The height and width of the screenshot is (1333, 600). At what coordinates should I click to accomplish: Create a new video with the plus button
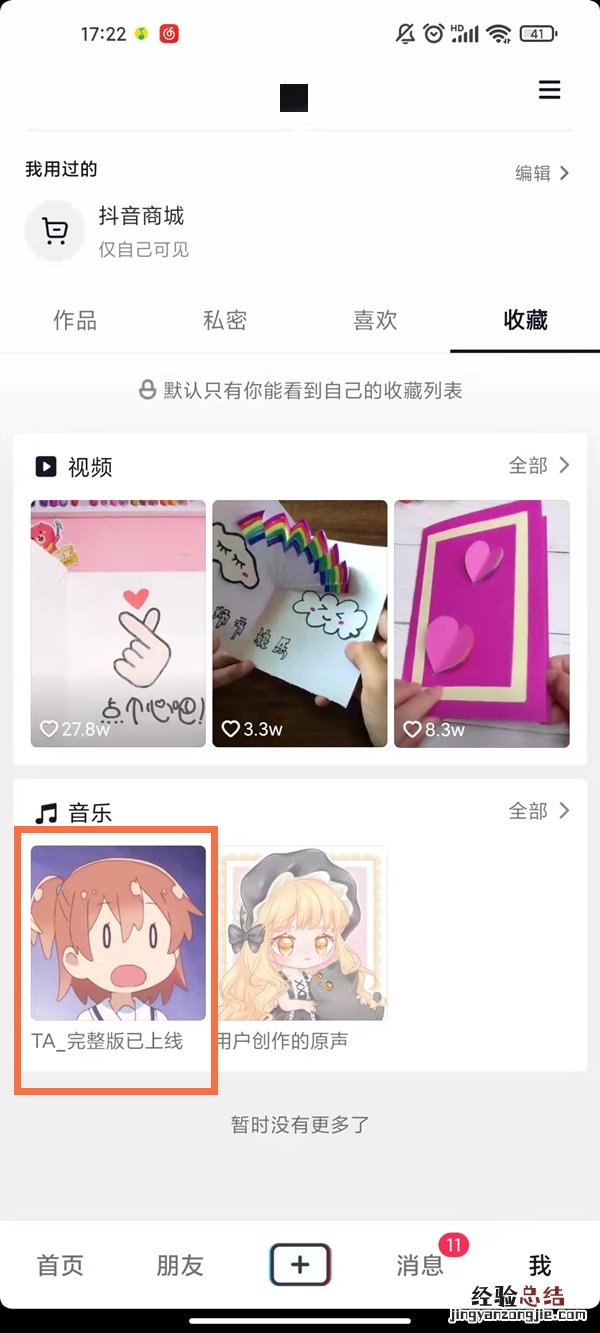click(x=300, y=1265)
